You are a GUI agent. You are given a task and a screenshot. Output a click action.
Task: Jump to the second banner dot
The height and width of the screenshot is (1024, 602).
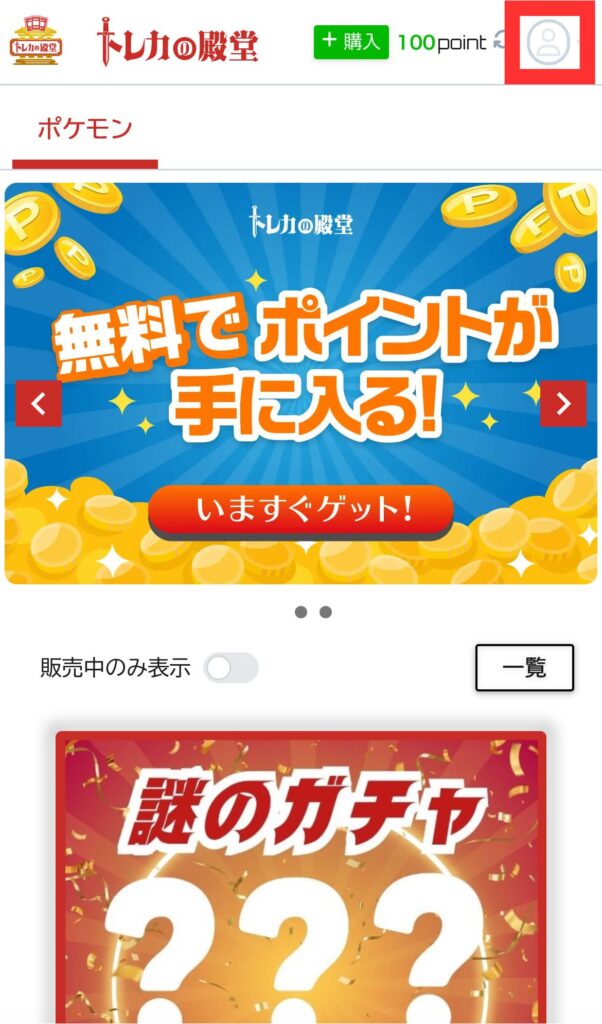tap(325, 612)
